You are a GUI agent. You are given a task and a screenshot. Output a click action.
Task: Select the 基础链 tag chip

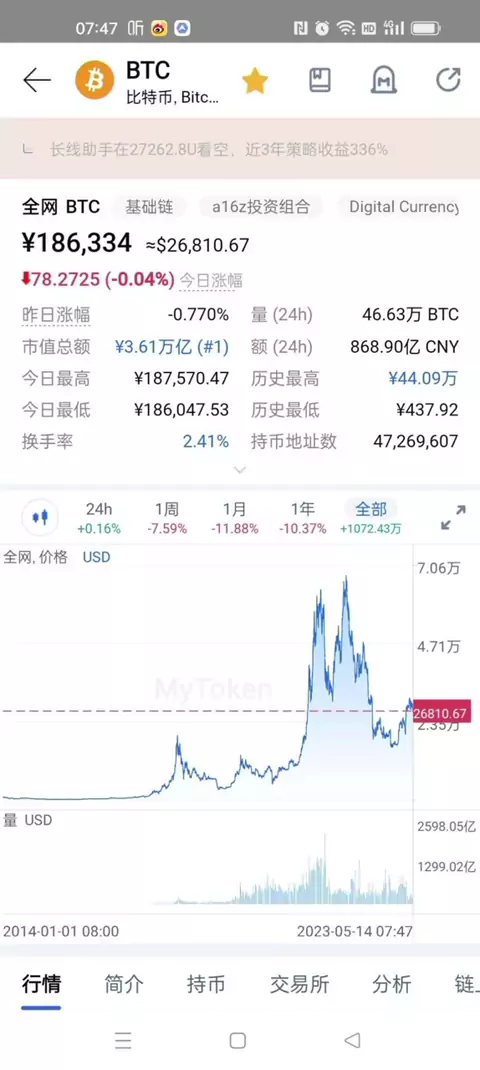pos(149,207)
